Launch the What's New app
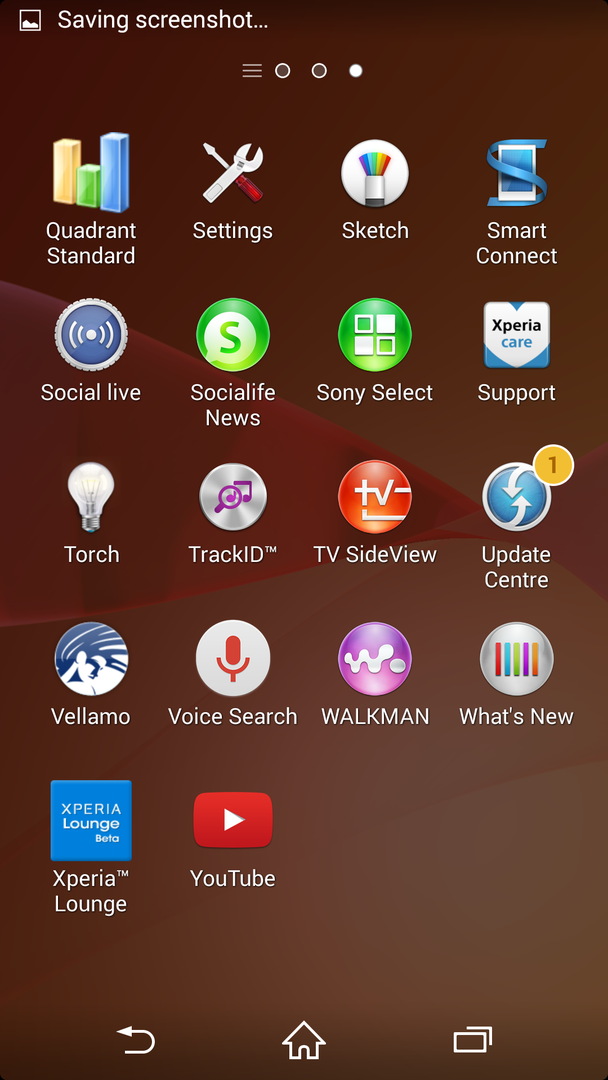 [x=517, y=659]
